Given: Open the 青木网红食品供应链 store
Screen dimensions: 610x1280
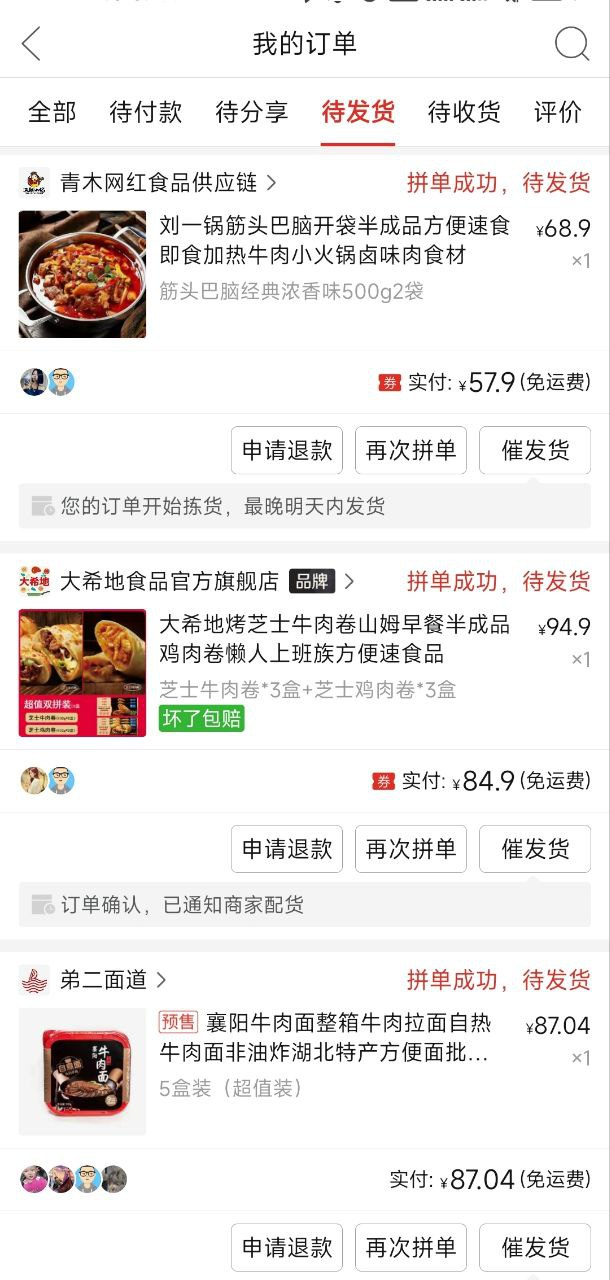Looking at the screenshot, I should [158, 183].
